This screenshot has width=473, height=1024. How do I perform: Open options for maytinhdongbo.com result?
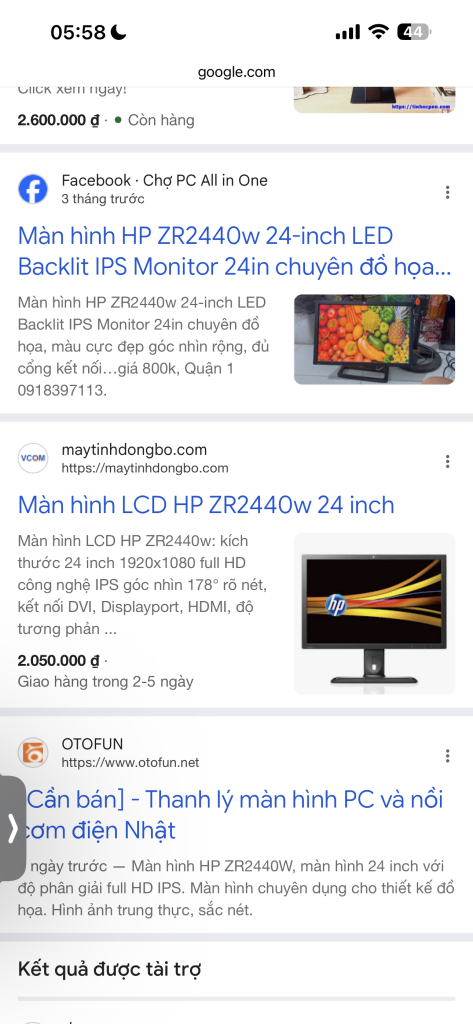[x=448, y=462]
